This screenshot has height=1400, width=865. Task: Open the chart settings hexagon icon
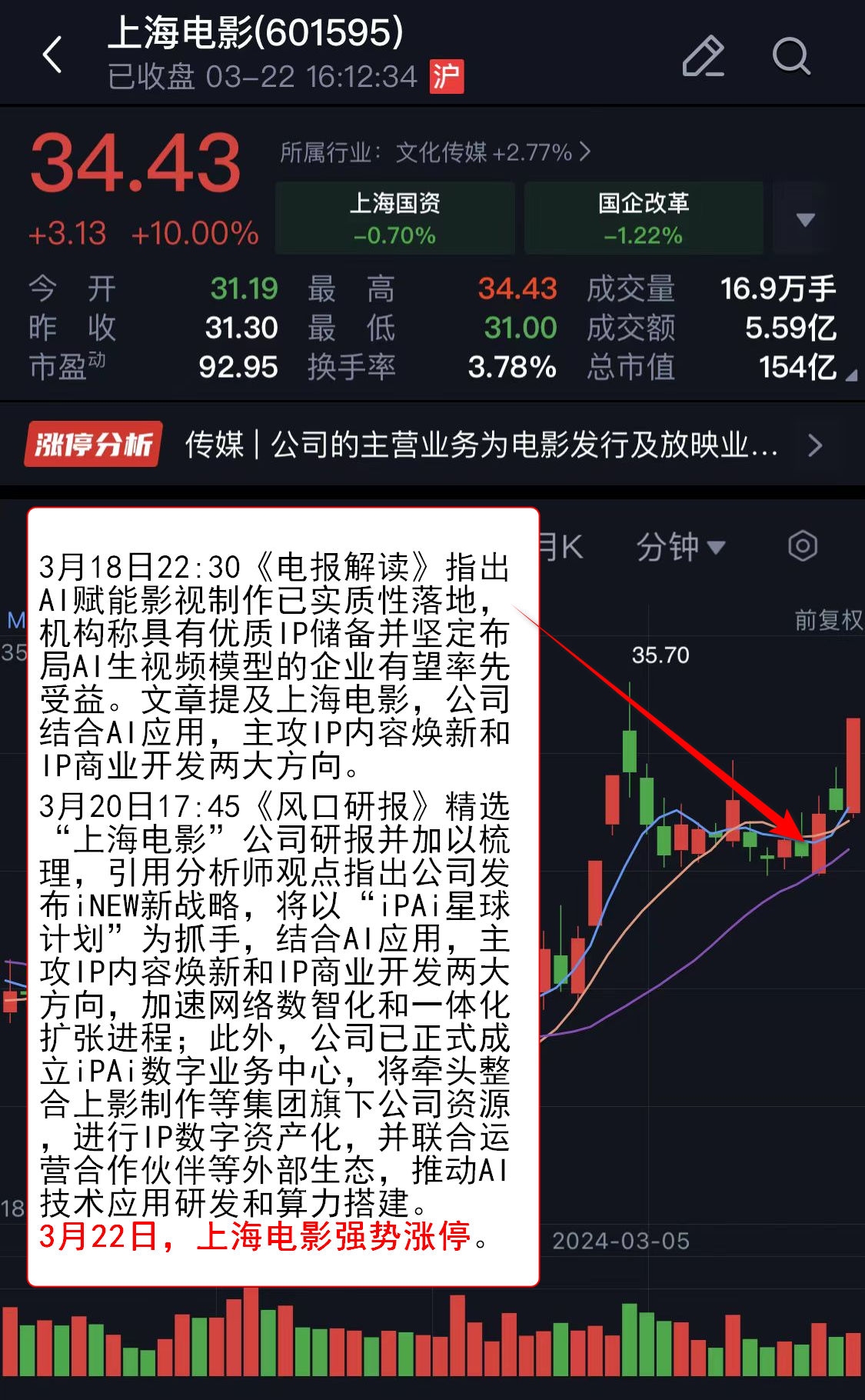click(802, 546)
